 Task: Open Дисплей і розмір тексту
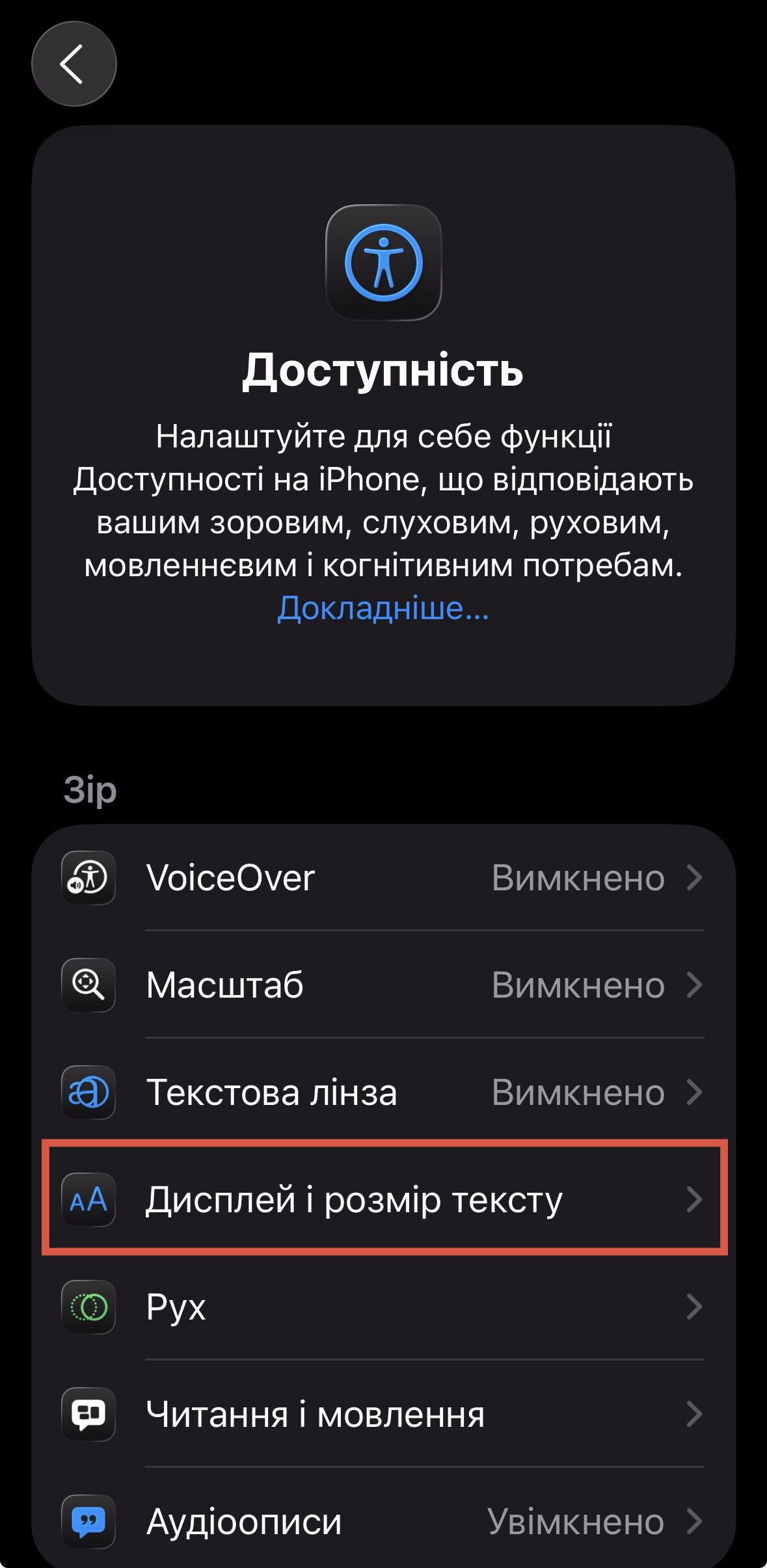pos(383,1199)
